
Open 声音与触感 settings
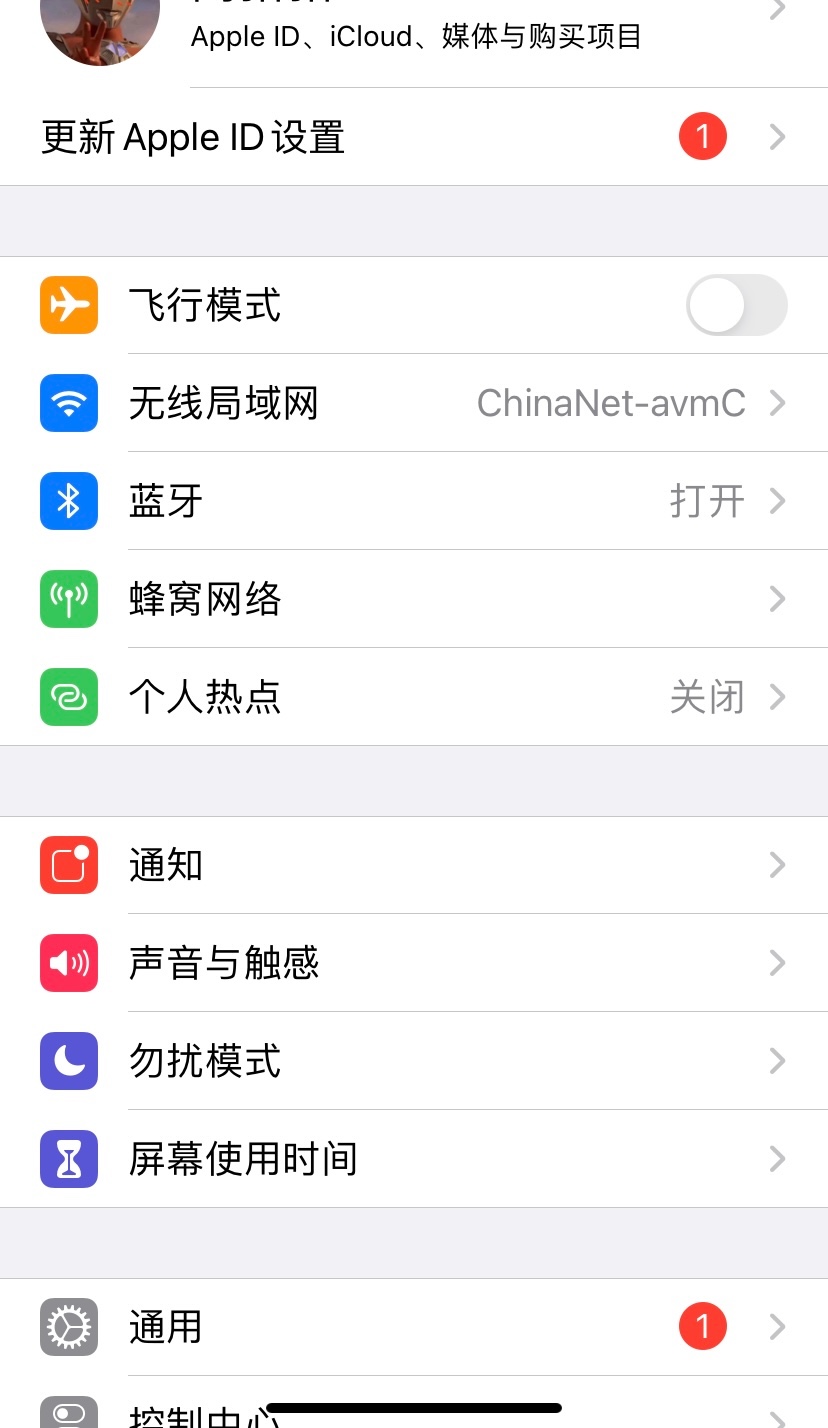[x=414, y=963]
